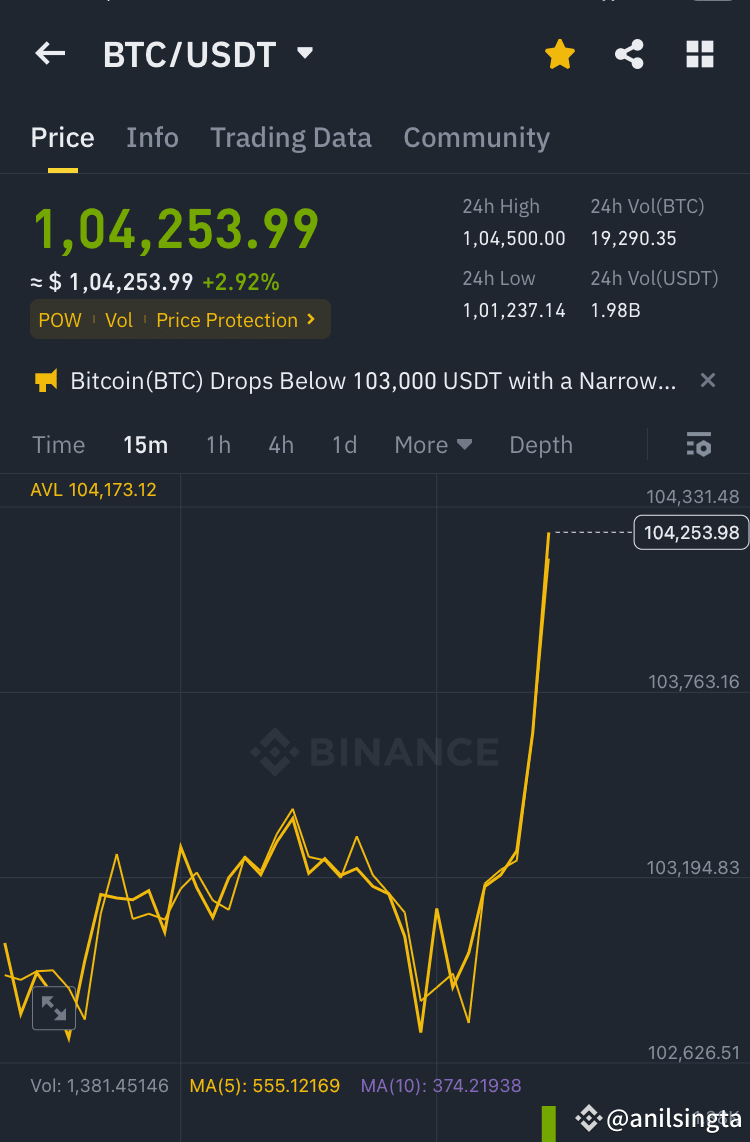Open the Bitcoin drops below 103,000 news headline
The image size is (750, 1142).
tap(370, 380)
